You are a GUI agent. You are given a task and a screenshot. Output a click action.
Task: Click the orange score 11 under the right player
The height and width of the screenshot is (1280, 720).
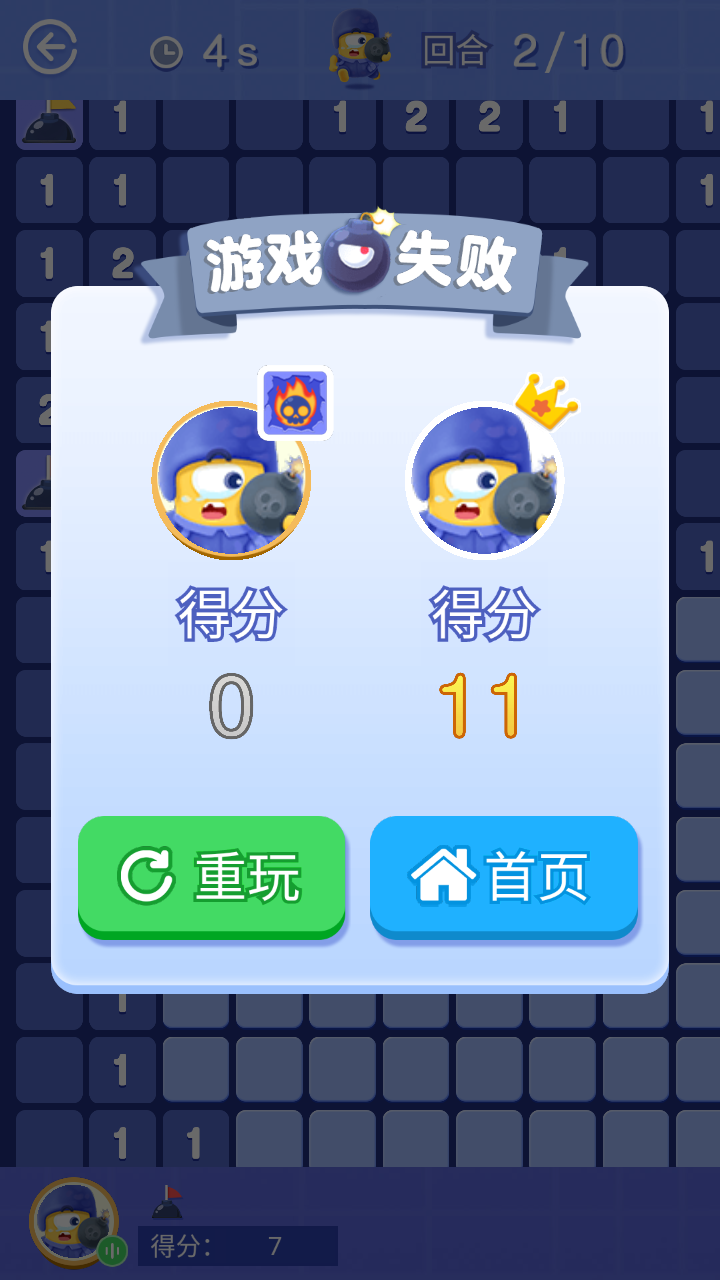(487, 703)
